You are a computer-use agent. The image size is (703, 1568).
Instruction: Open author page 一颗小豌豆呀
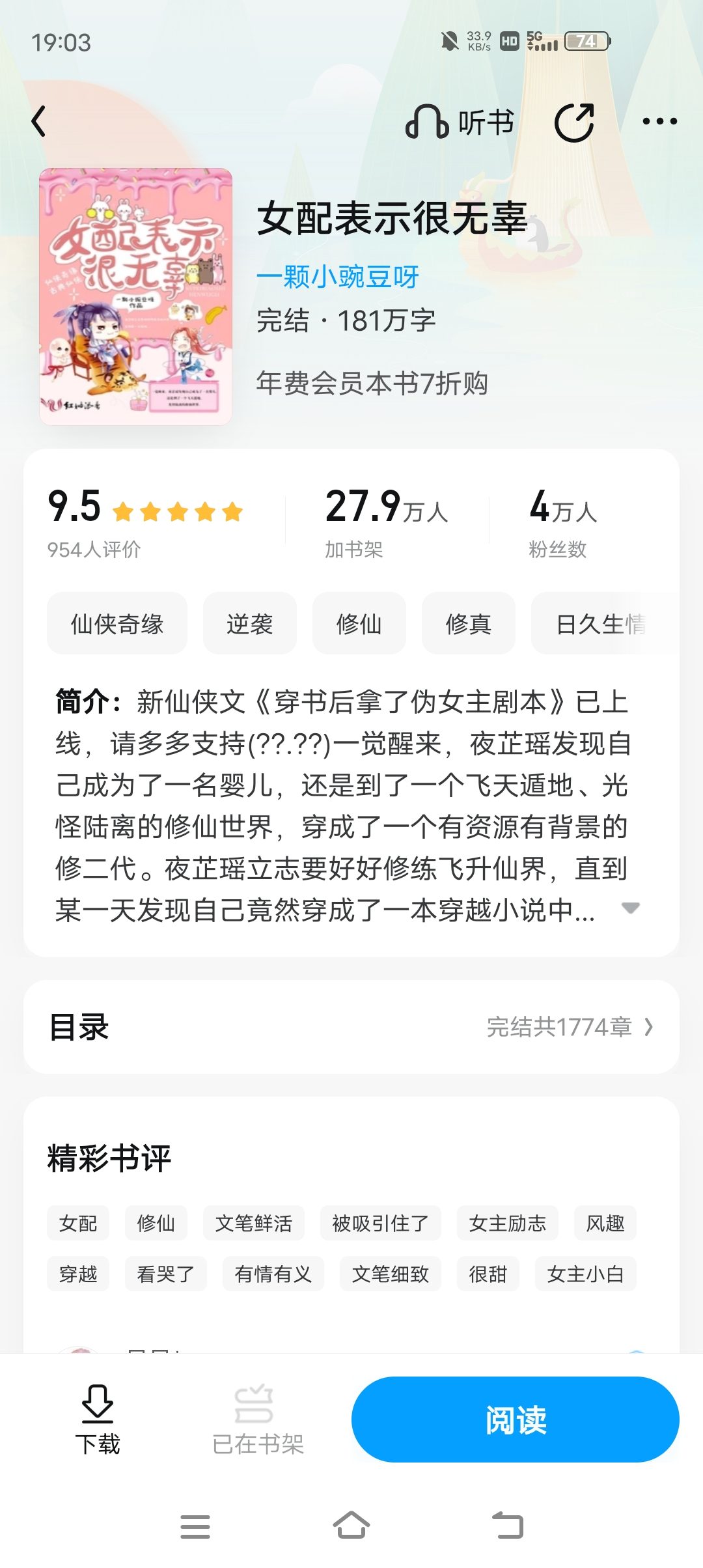pyautogui.click(x=338, y=277)
